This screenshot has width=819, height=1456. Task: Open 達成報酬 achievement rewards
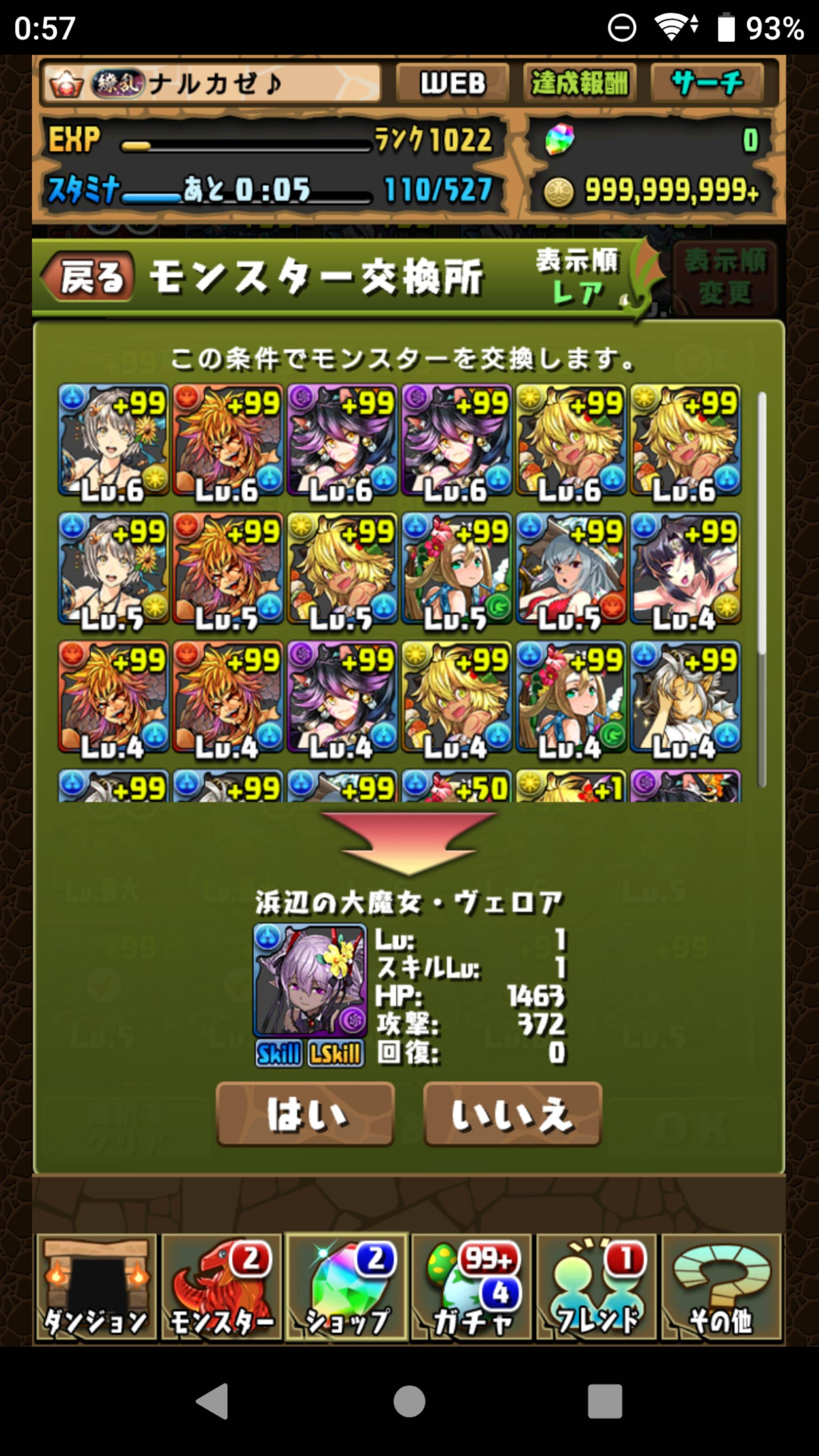579,84
